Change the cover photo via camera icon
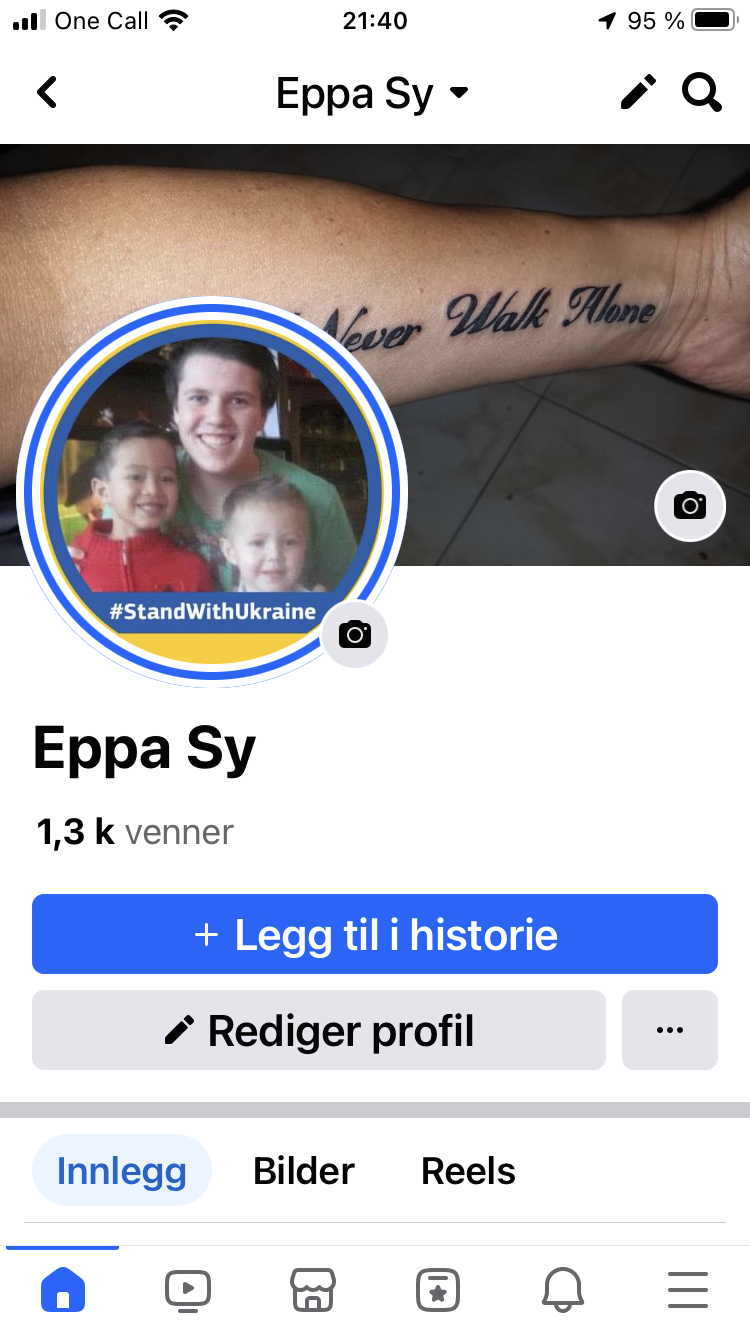The height and width of the screenshot is (1334, 750). click(690, 505)
